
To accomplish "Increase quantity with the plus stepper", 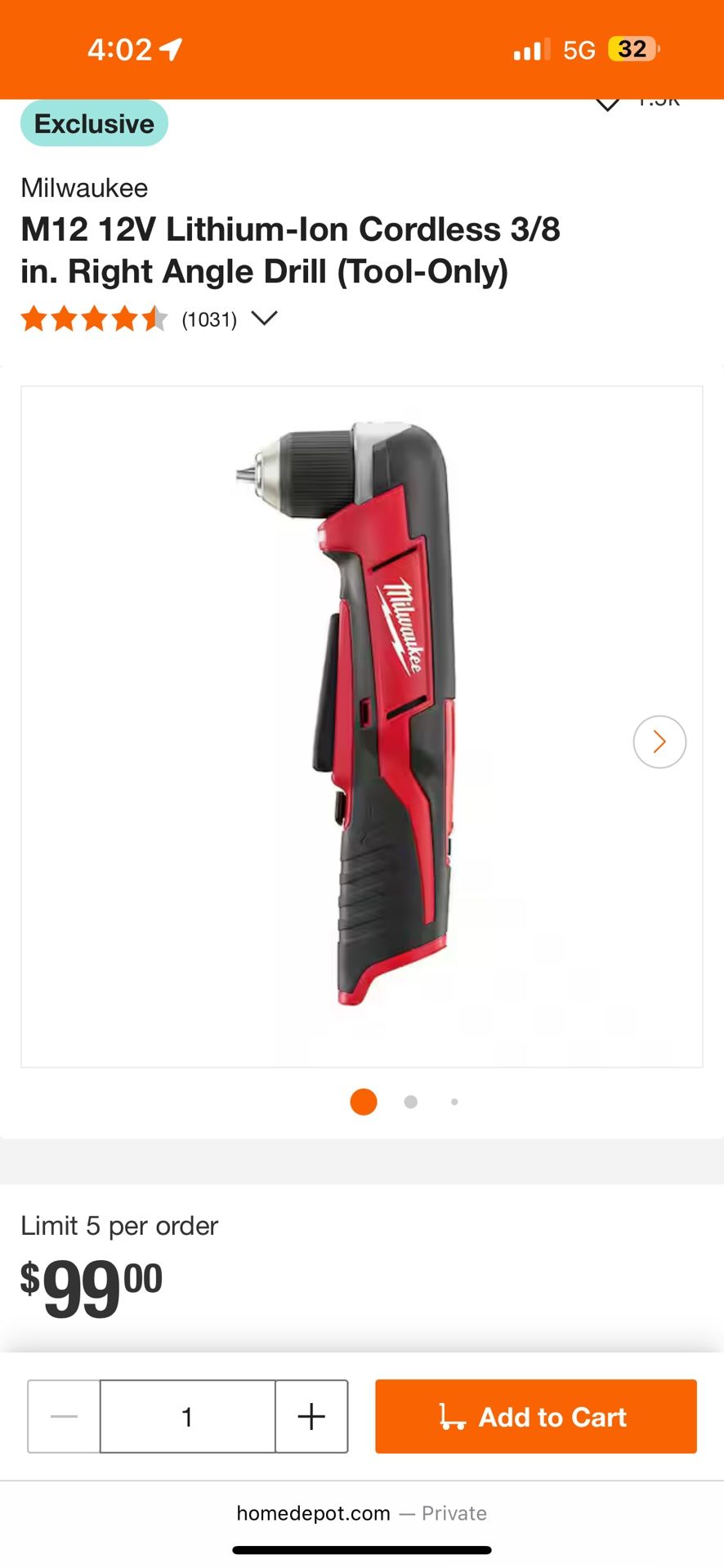I will tap(311, 1417).
